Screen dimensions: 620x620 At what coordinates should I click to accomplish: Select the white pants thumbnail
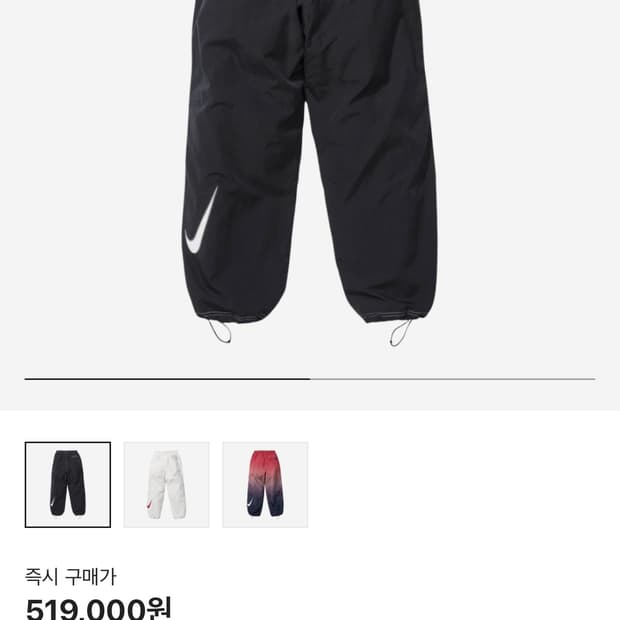click(x=166, y=485)
